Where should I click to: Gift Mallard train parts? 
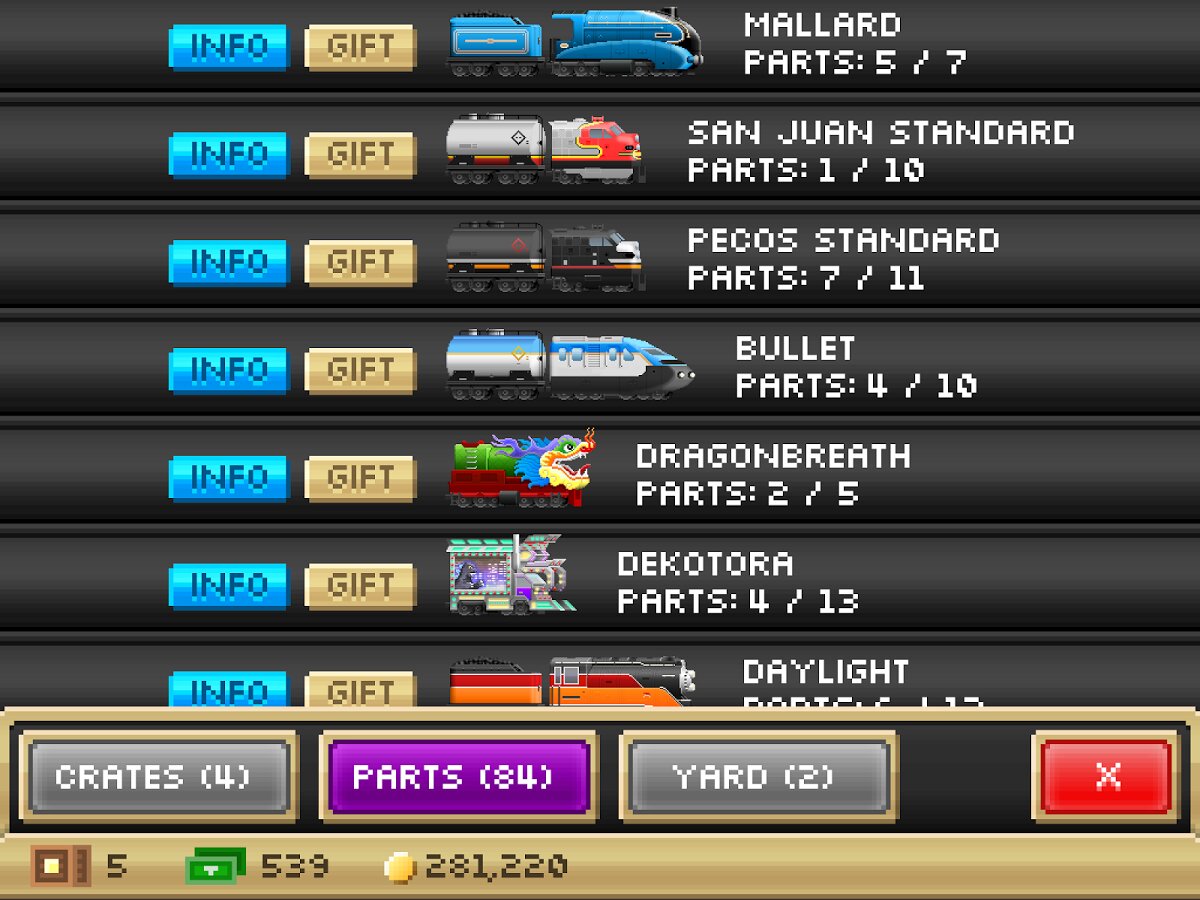360,47
